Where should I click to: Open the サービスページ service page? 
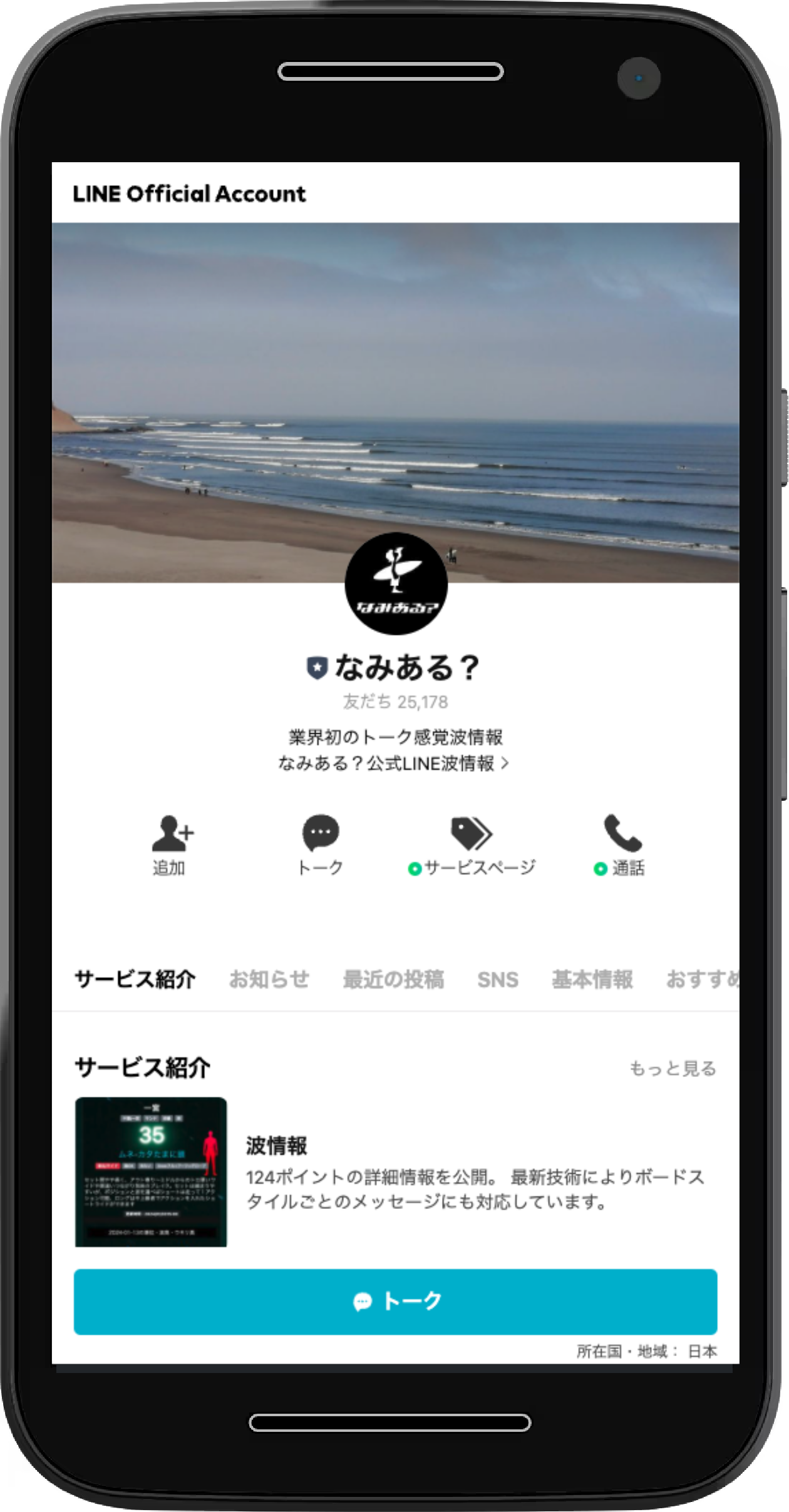point(472,844)
